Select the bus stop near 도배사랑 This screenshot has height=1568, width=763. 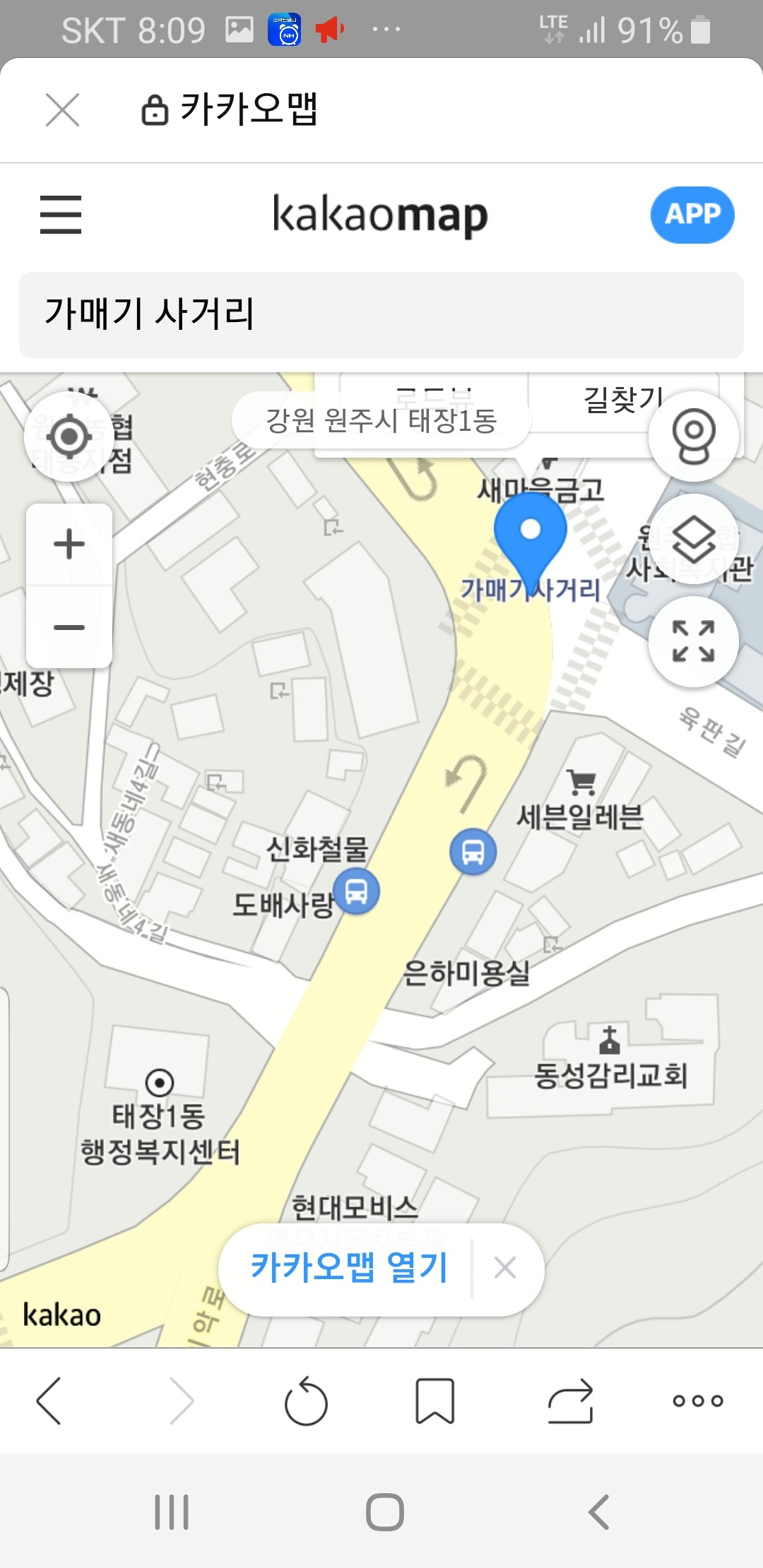pyautogui.click(x=356, y=891)
